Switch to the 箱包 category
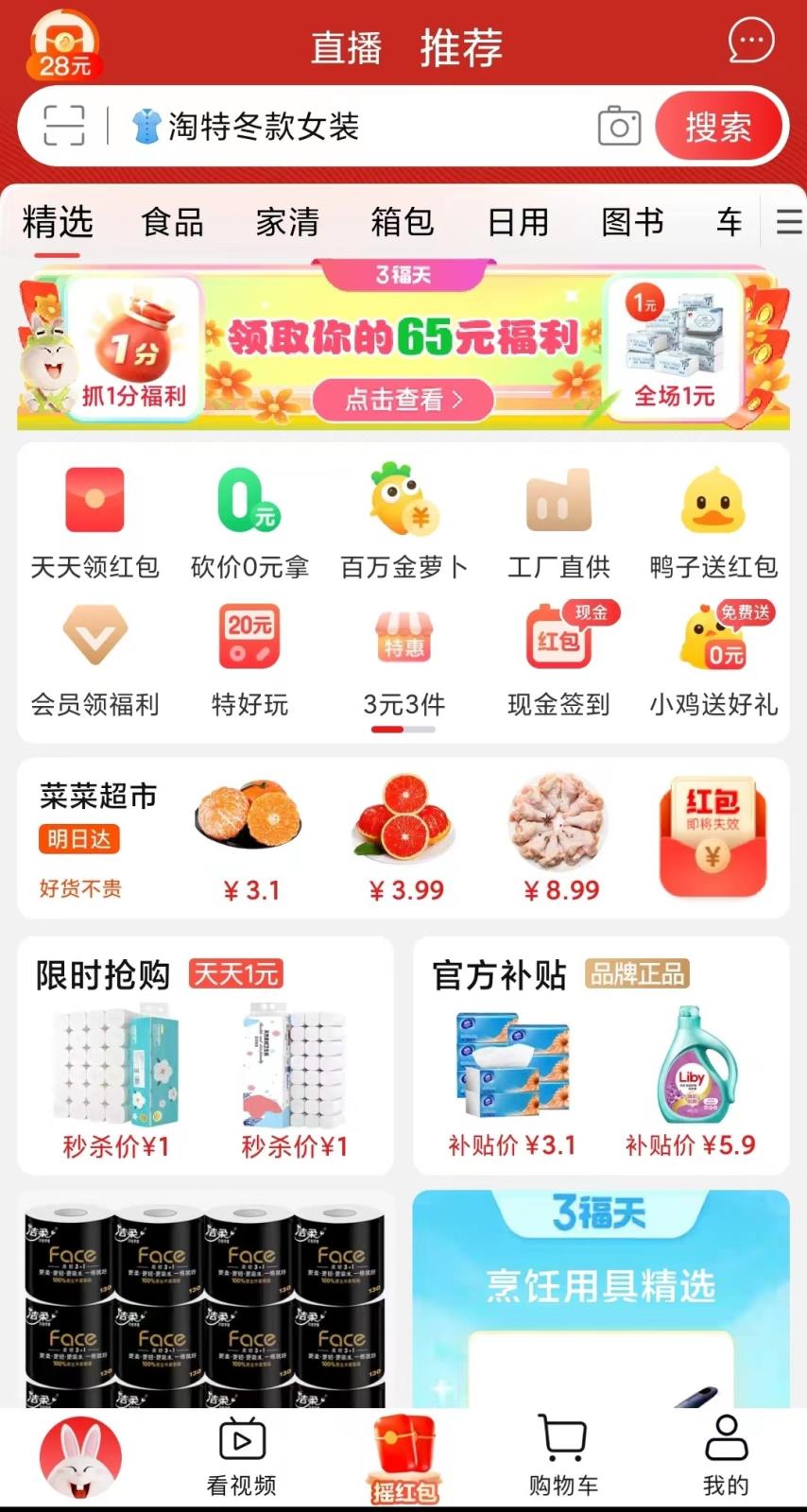Screen dimensions: 807x1512 pos(403,222)
